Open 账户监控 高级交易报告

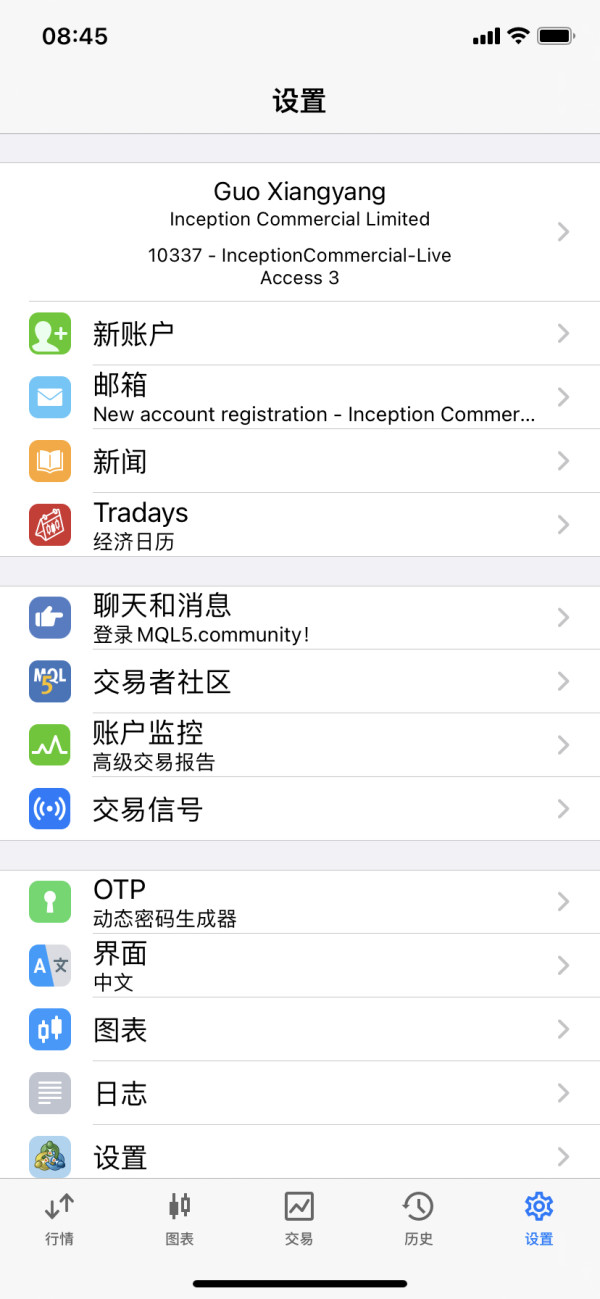tap(300, 746)
